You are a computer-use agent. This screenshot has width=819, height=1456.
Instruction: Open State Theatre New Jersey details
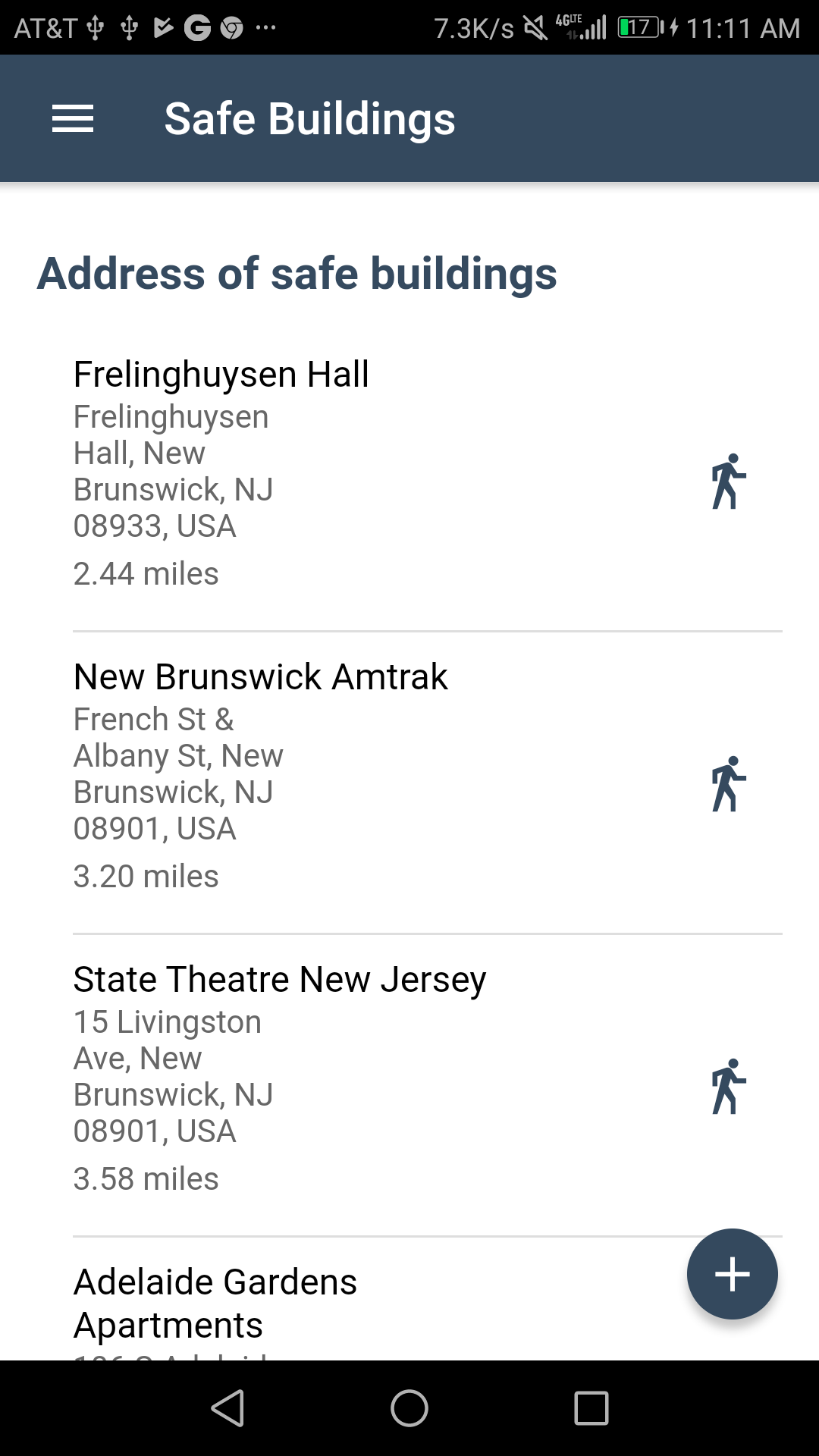[279, 980]
